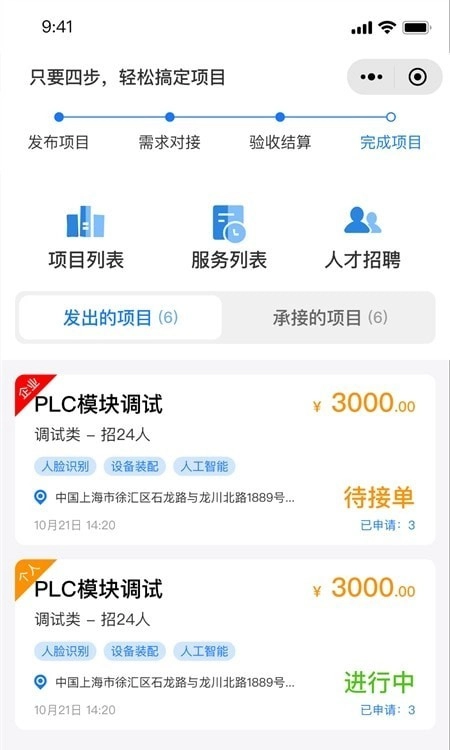Switch to the 发出的项目 tab
The image size is (450, 750).
click(121, 318)
